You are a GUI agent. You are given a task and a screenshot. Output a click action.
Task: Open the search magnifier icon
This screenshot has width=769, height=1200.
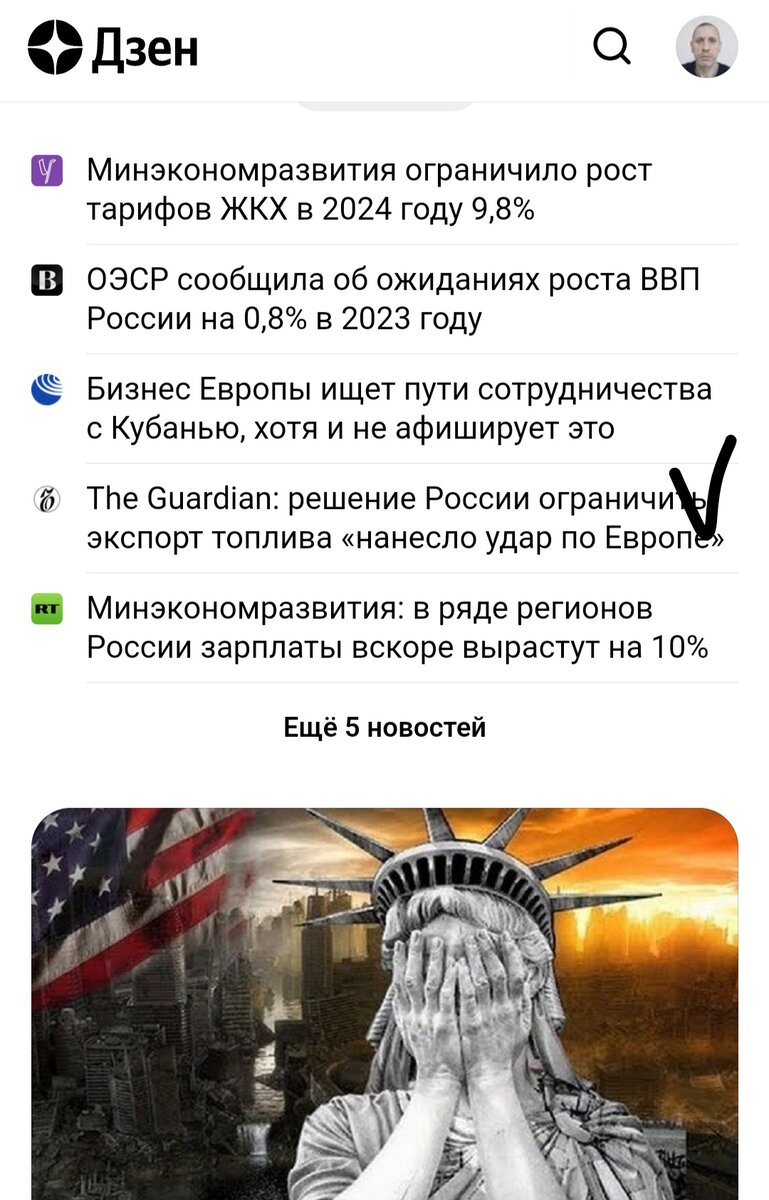click(x=611, y=46)
